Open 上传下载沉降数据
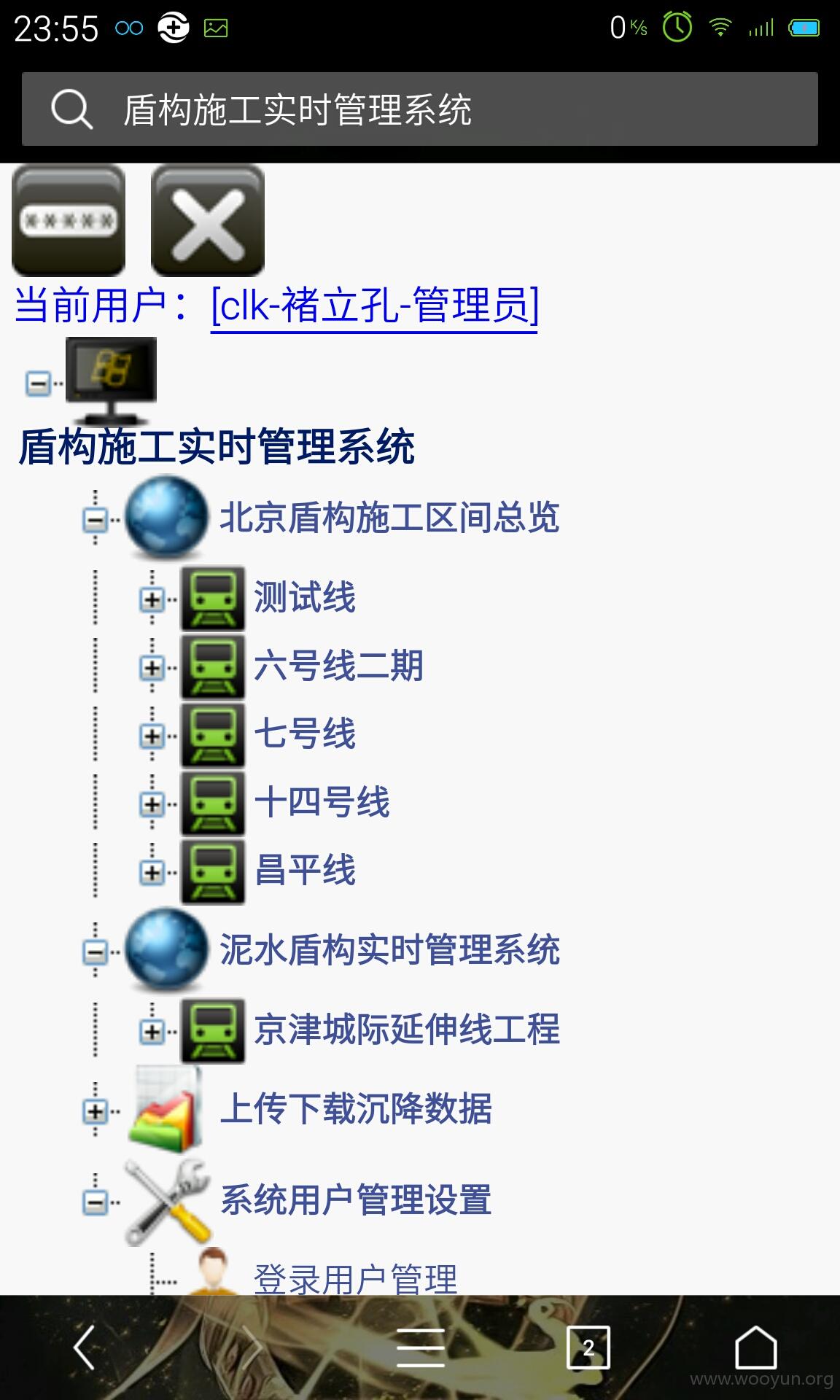Image resolution: width=840 pixels, height=1400 pixels. click(x=356, y=1109)
